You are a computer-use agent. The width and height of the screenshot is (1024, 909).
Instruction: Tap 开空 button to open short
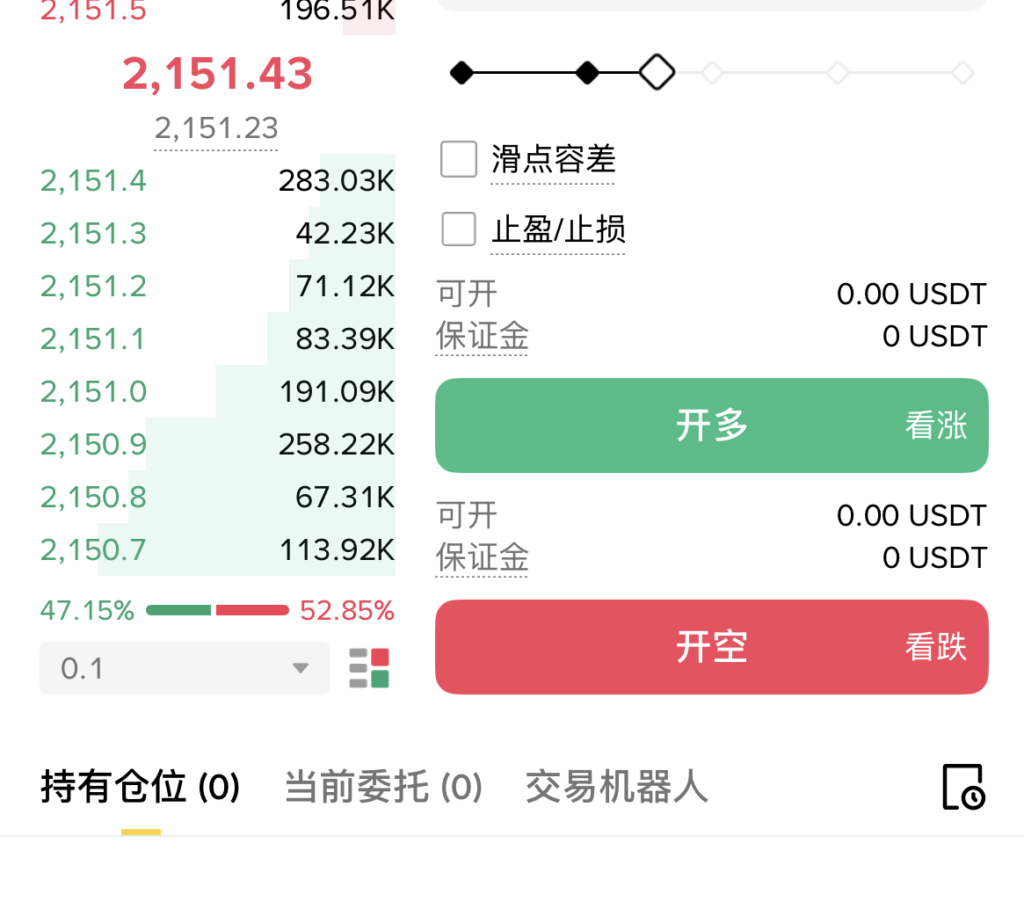click(711, 647)
